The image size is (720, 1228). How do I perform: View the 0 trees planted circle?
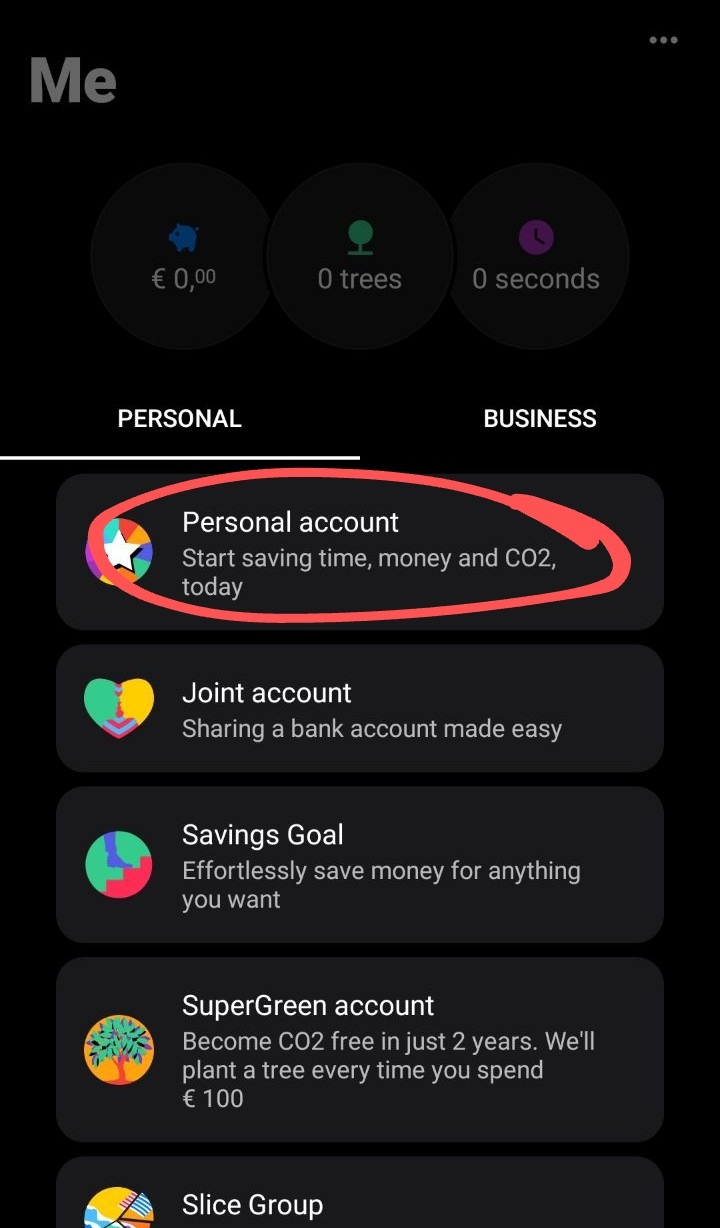pyautogui.click(x=360, y=257)
